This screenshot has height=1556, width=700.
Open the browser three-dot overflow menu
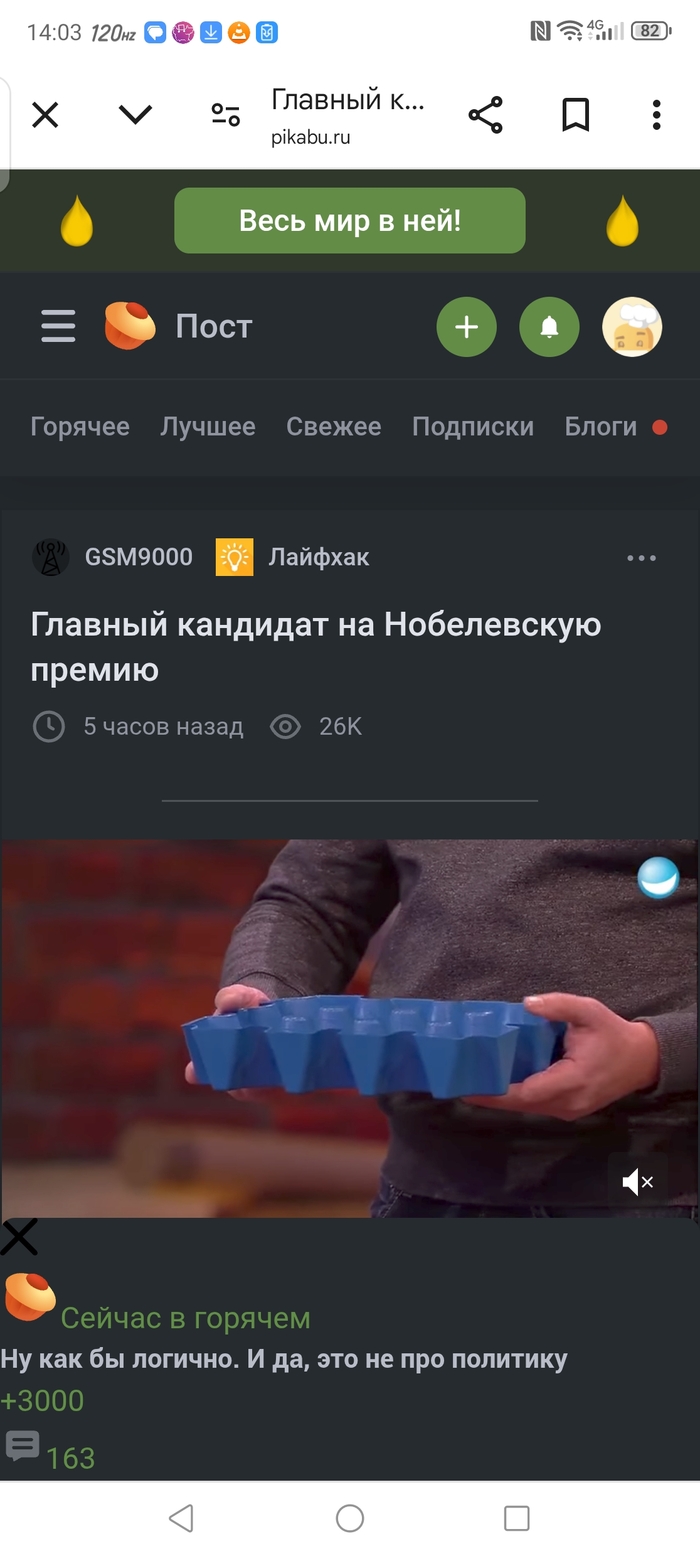click(656, 116)
